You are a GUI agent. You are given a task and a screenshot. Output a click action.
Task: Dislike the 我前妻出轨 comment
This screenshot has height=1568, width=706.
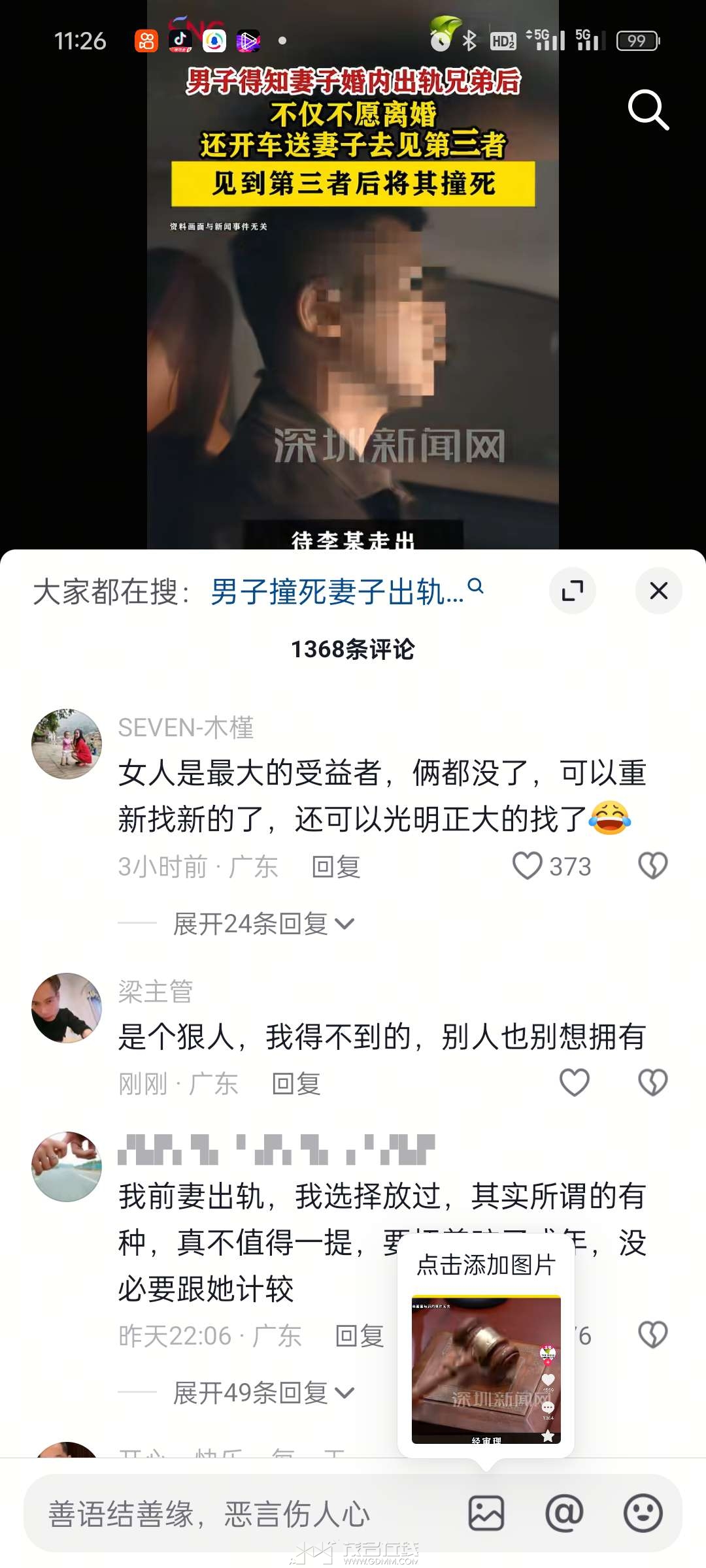[x=652, y=1335]
